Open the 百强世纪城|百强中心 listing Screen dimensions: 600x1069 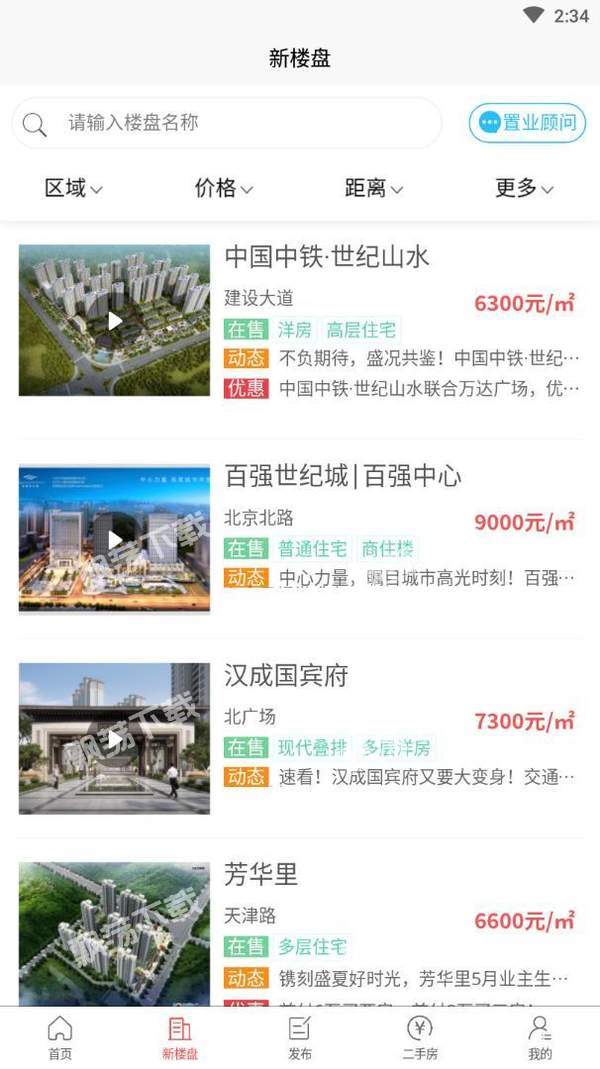342,476
